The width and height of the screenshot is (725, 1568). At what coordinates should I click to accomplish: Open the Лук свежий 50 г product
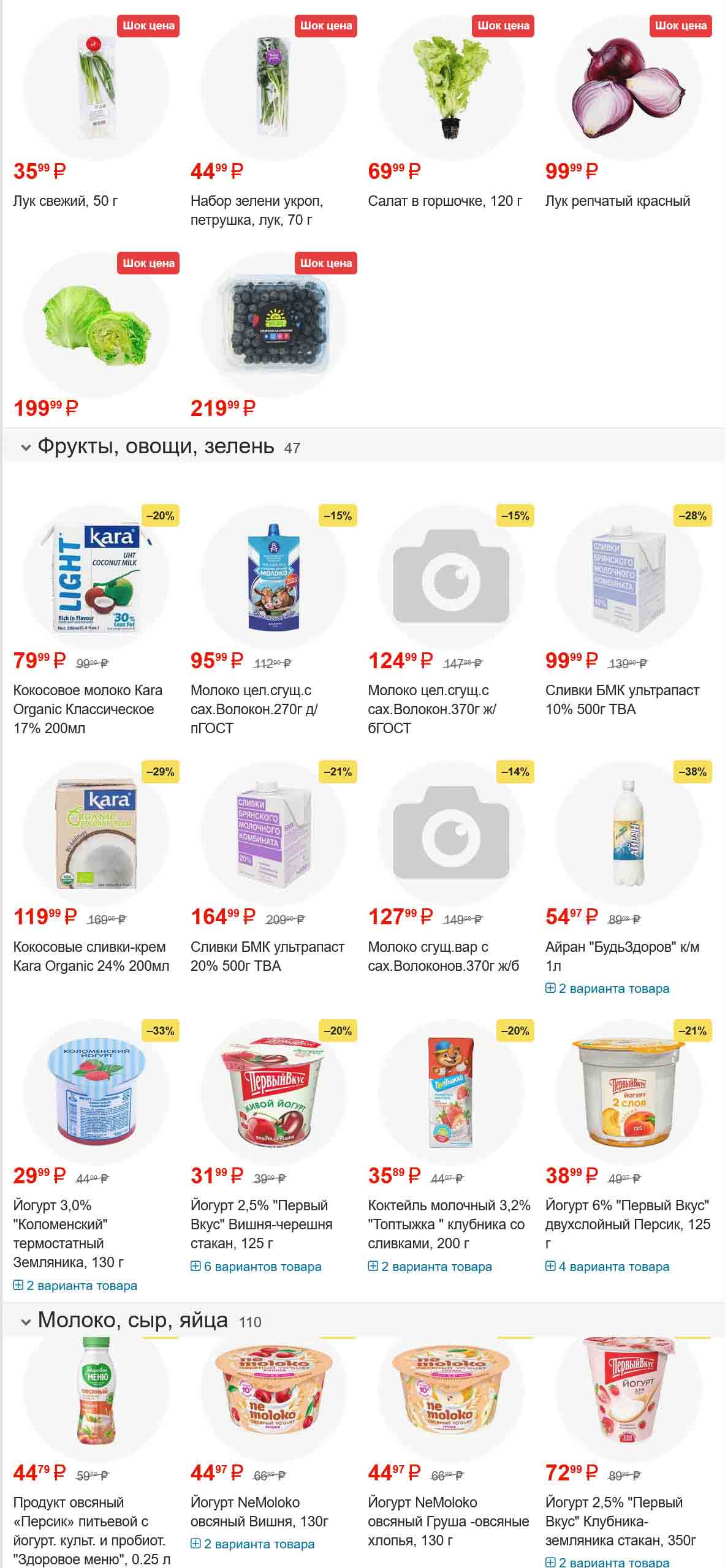coord(65,201)
